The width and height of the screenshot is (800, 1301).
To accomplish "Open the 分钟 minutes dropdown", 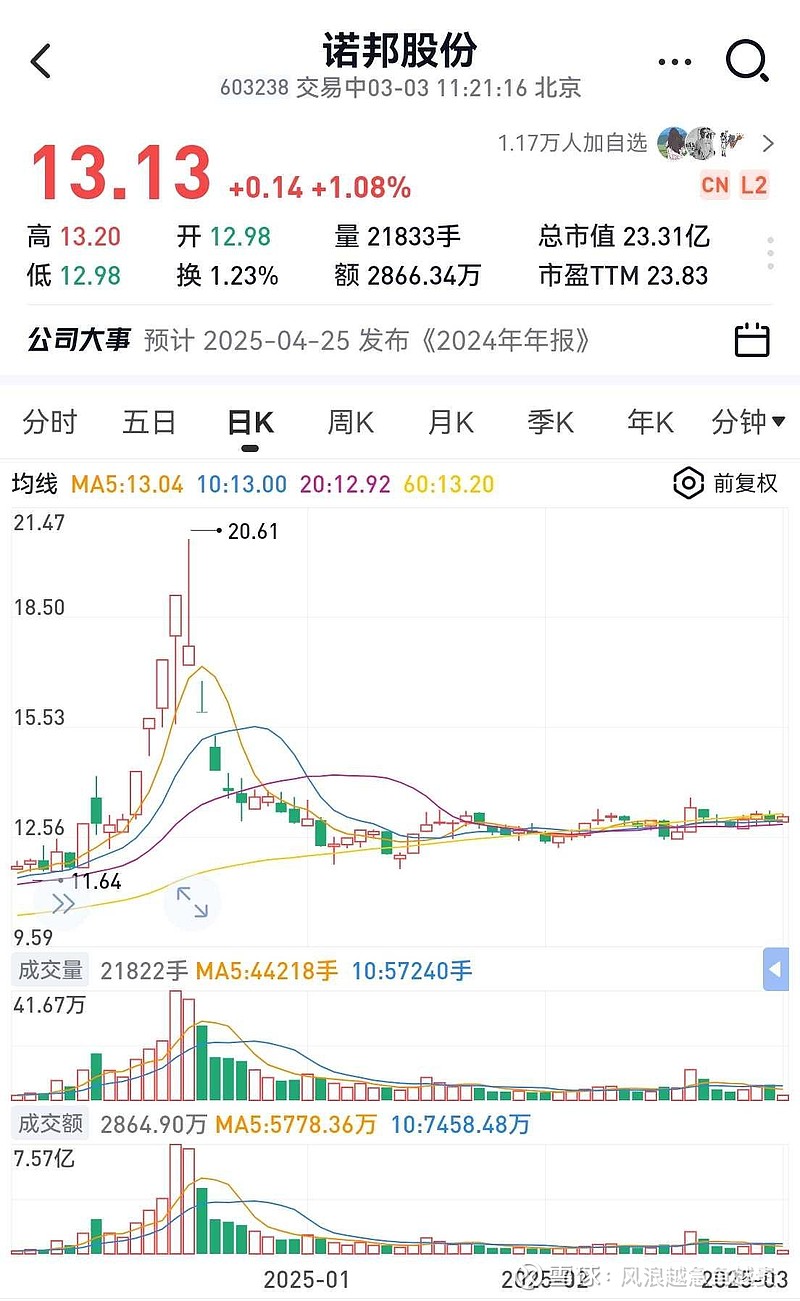I will click(749, 422).
